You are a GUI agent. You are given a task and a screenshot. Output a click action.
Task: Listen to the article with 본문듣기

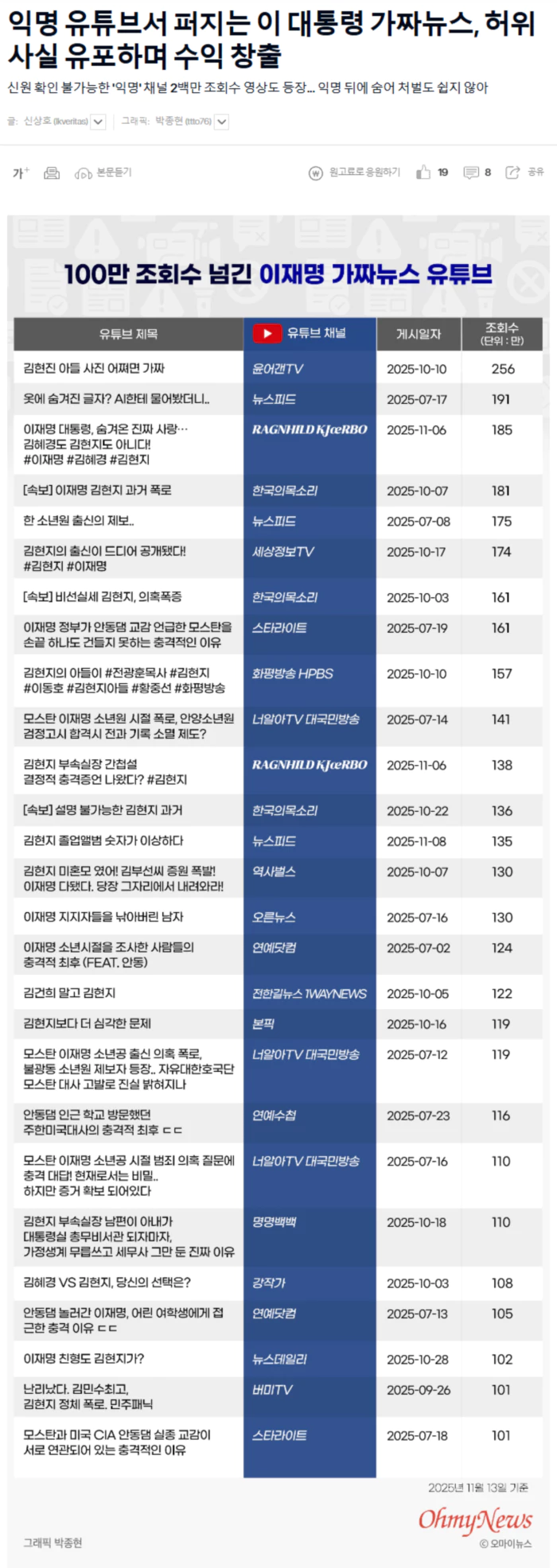tap(103, 173)
